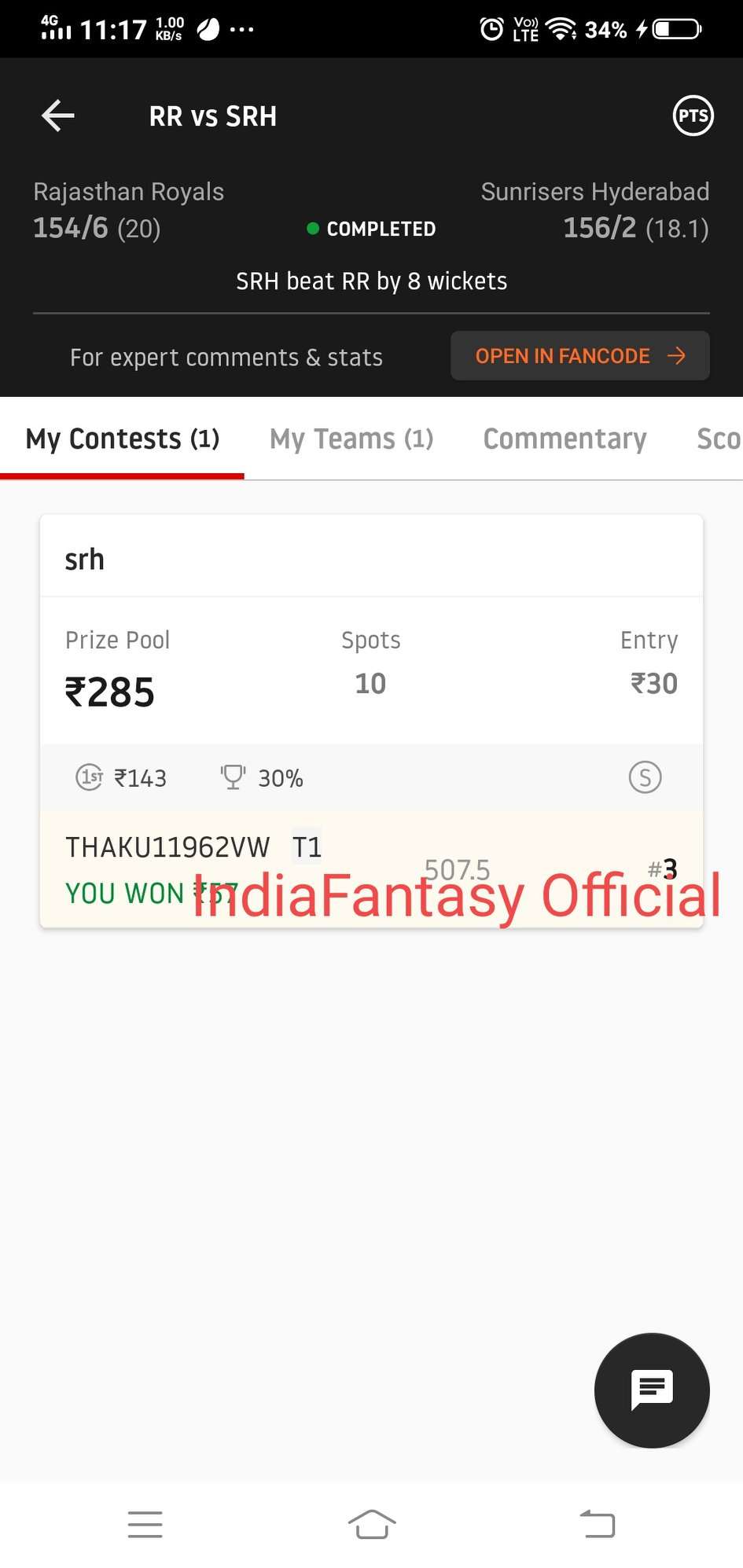Switch to the Commentary tab

(565, 439)
